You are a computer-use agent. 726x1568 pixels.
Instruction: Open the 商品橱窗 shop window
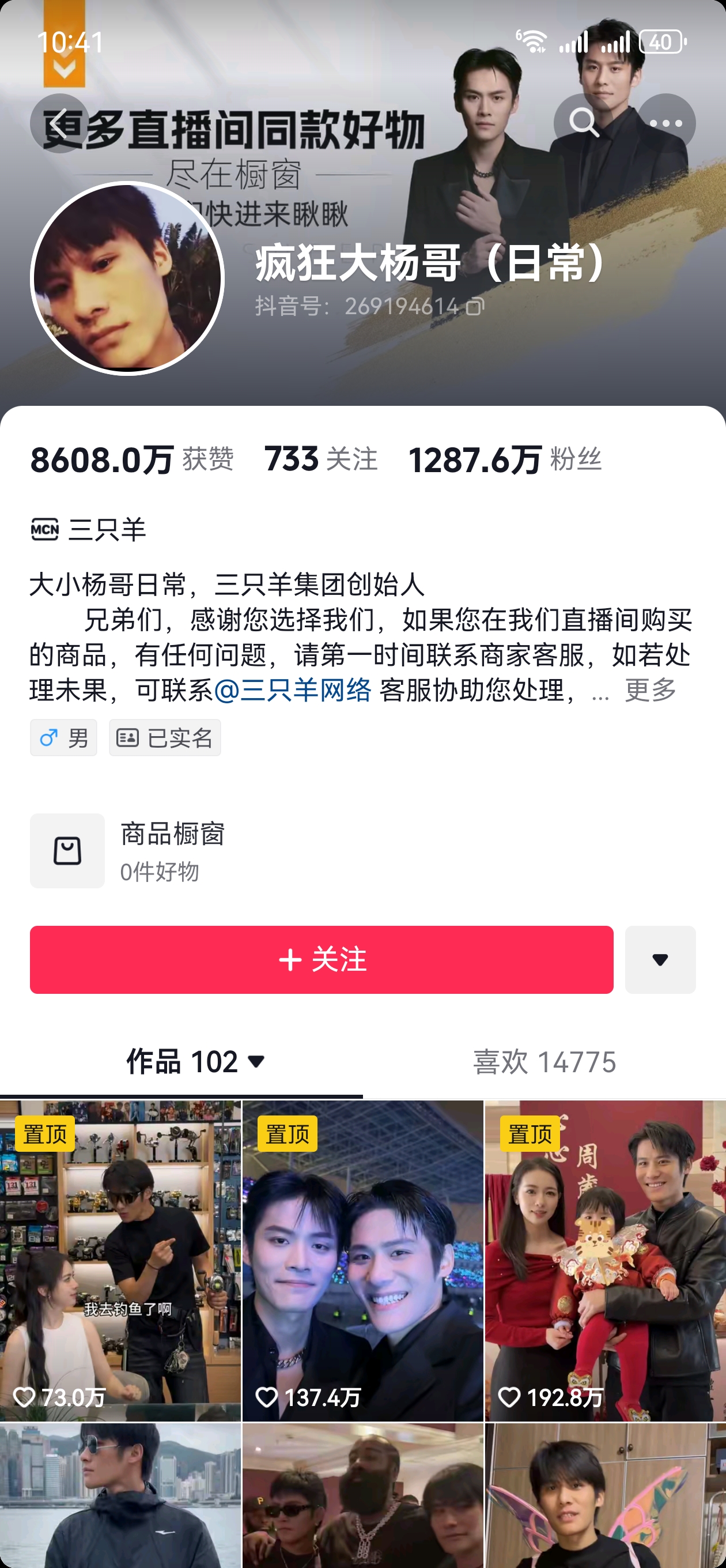pos(127,851)
